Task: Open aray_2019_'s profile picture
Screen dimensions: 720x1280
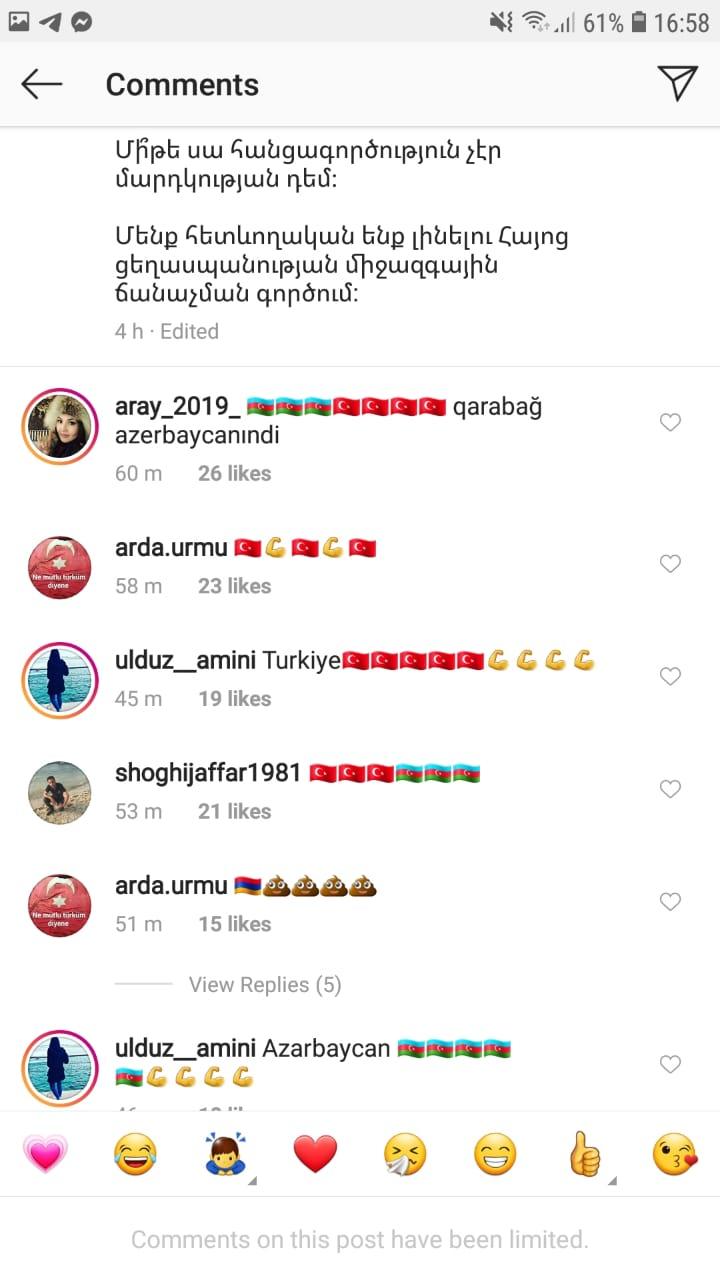Action: click(60, 424)
